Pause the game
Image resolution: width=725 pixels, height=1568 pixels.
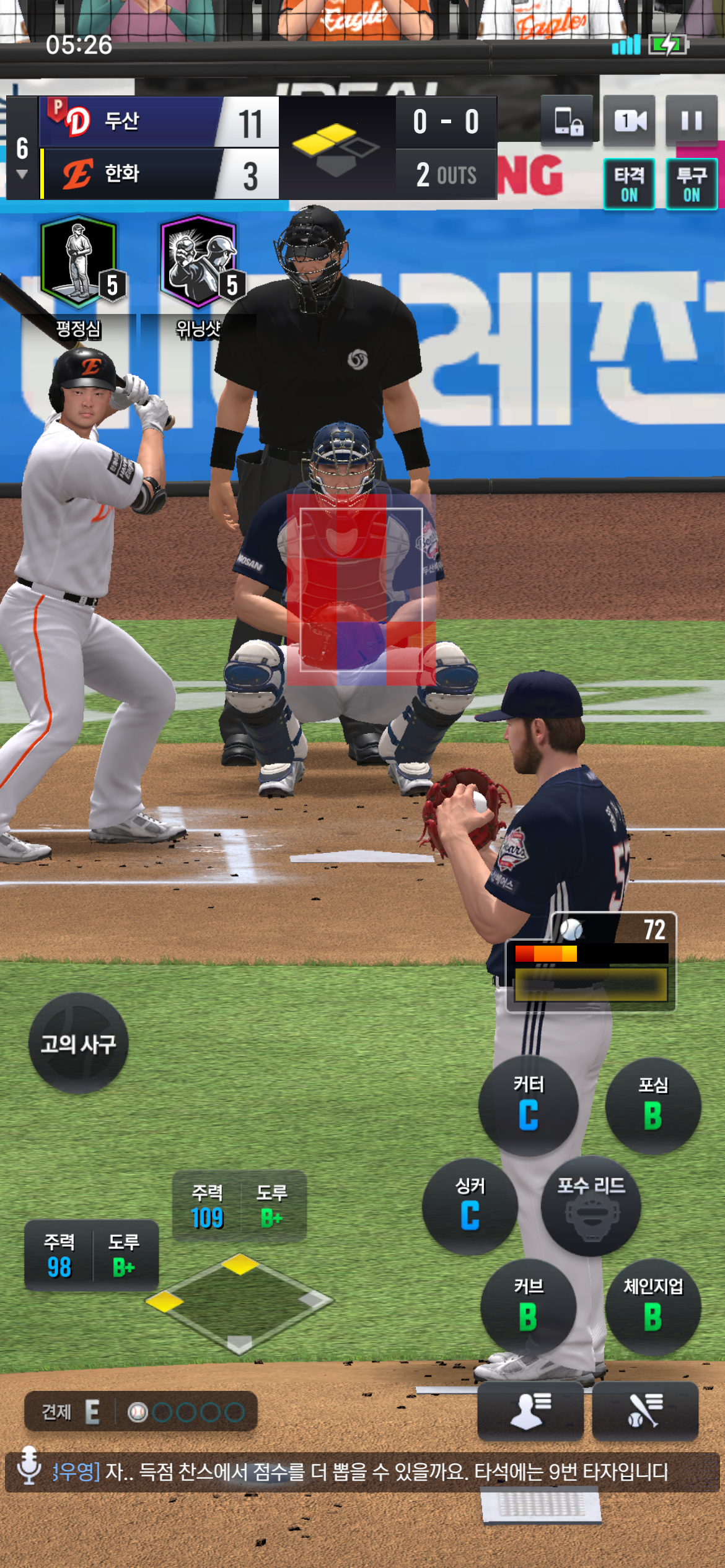tap(691, 121)
